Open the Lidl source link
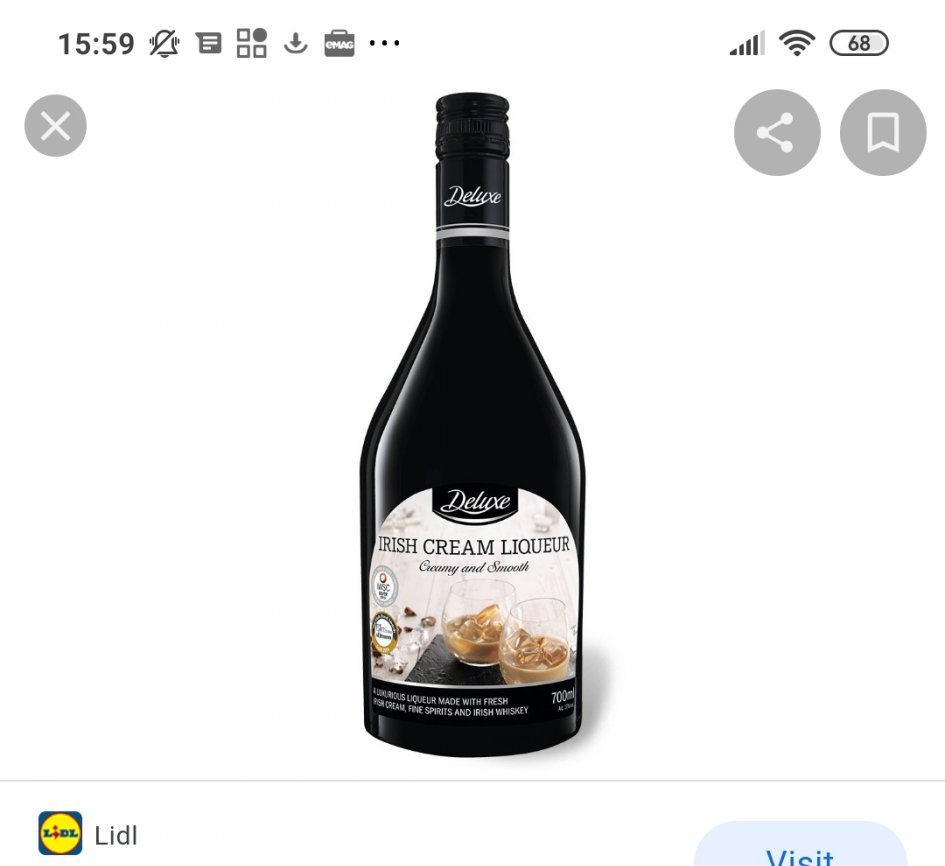This screenshot has width=945, height=866. [x=115, y=835]
